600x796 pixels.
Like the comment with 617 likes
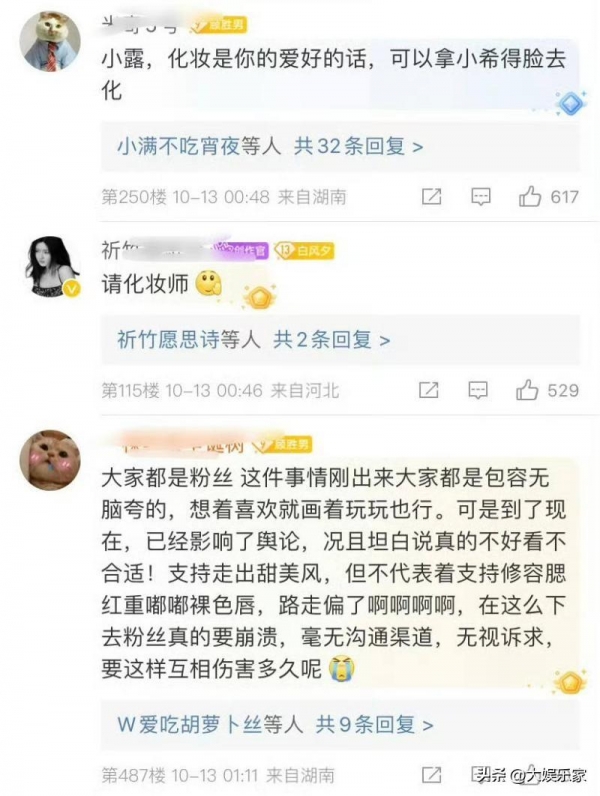(530, 197)
